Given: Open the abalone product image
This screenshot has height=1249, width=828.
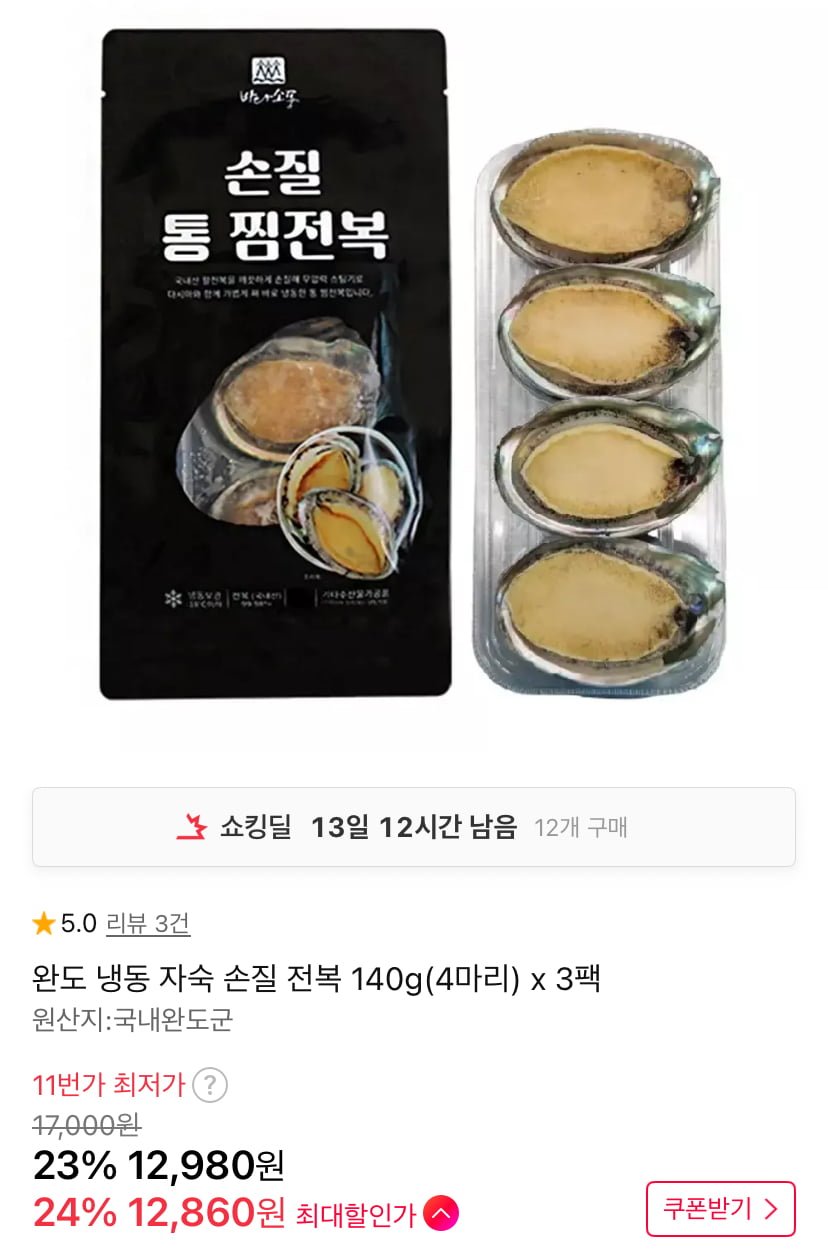Looking at the screenshot, I should pos(414,365).
